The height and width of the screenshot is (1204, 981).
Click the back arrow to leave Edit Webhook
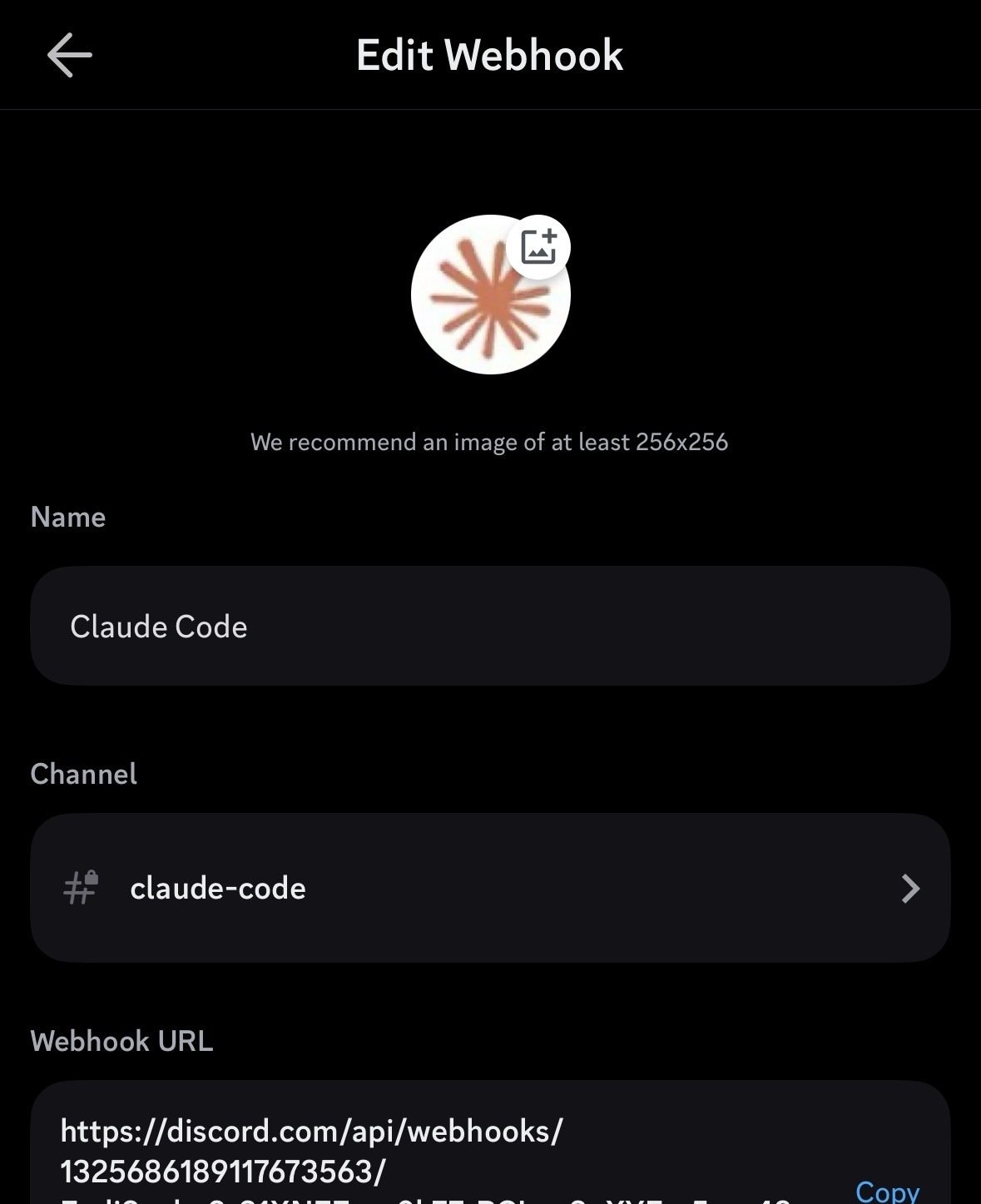pos(67,55)
